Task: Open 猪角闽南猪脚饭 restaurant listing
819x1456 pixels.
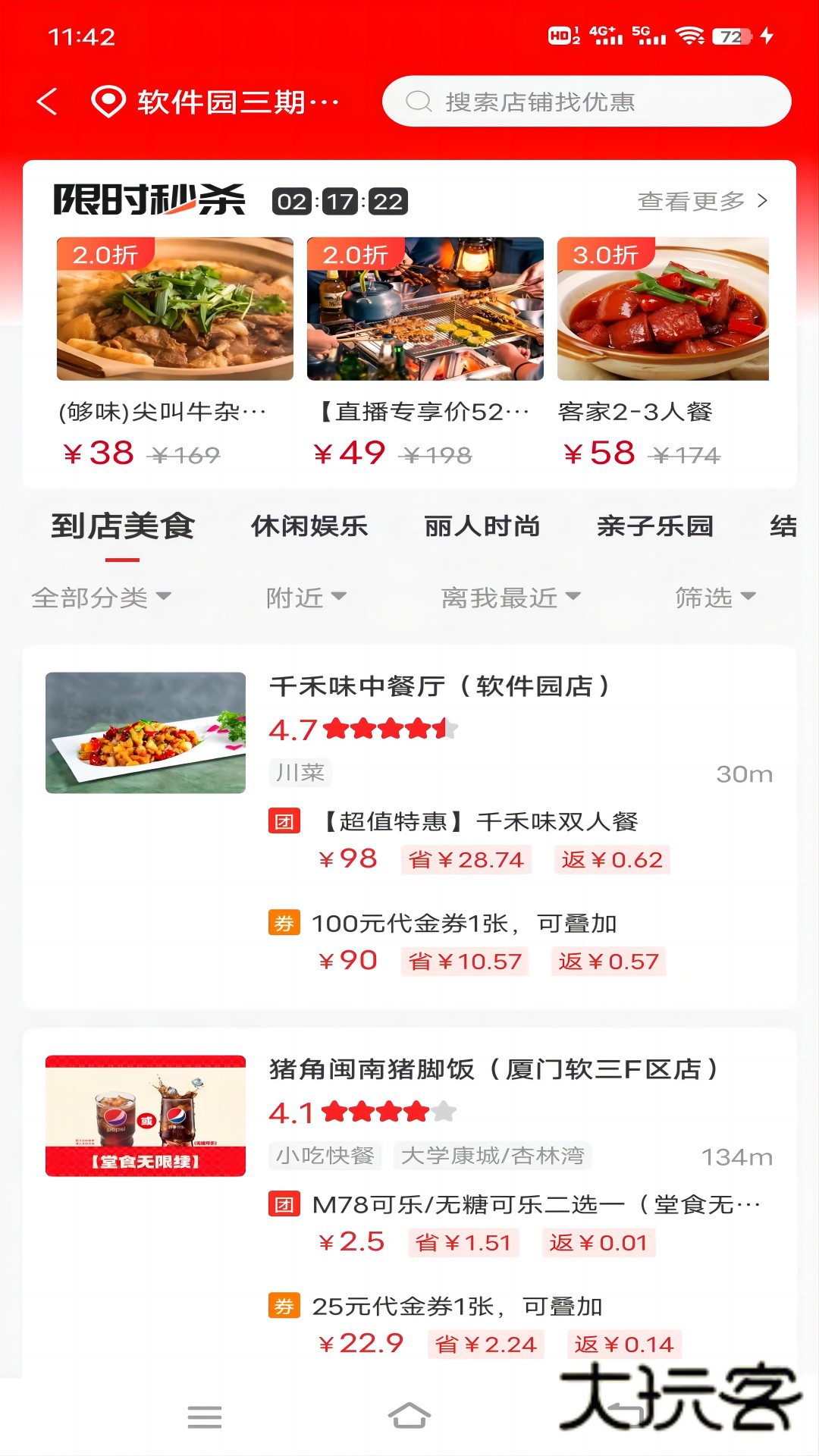Action: coord(493,1069)
